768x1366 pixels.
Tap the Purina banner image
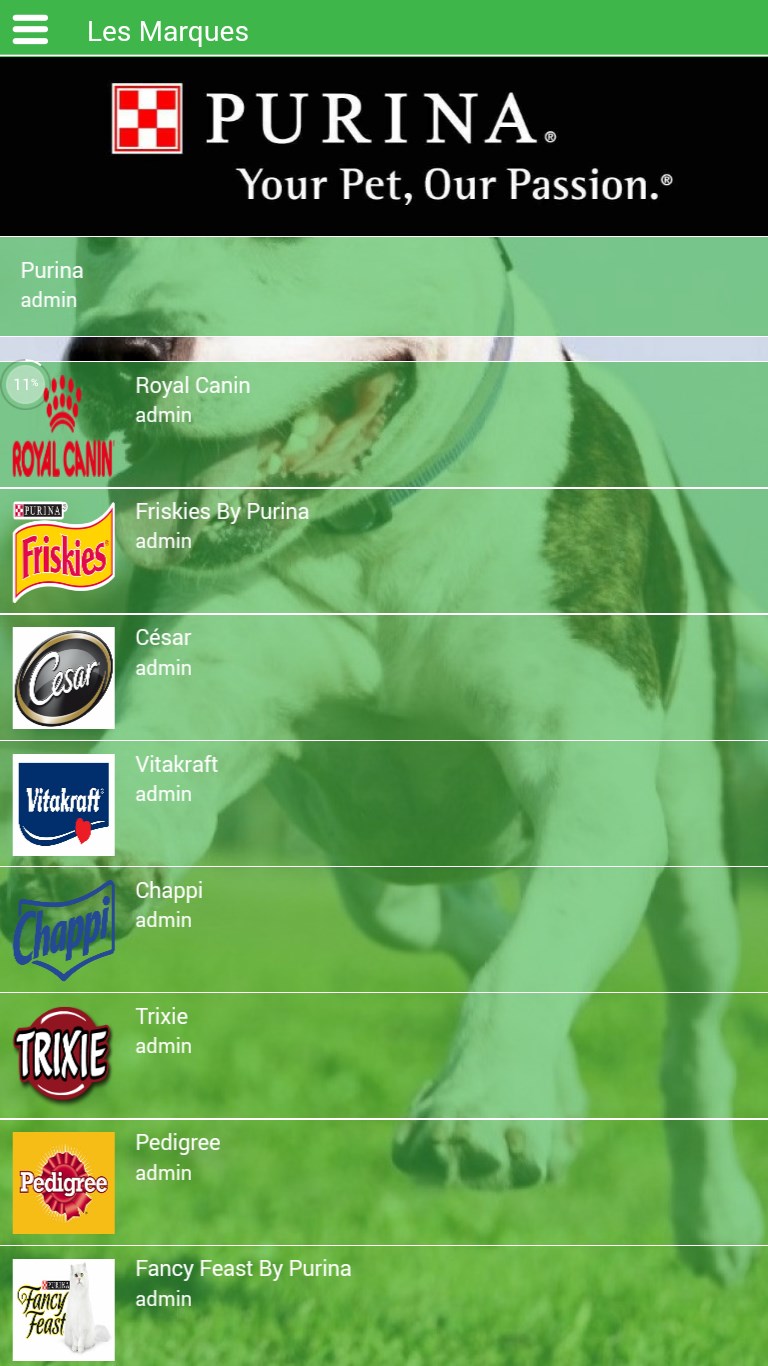click(384, 146)
